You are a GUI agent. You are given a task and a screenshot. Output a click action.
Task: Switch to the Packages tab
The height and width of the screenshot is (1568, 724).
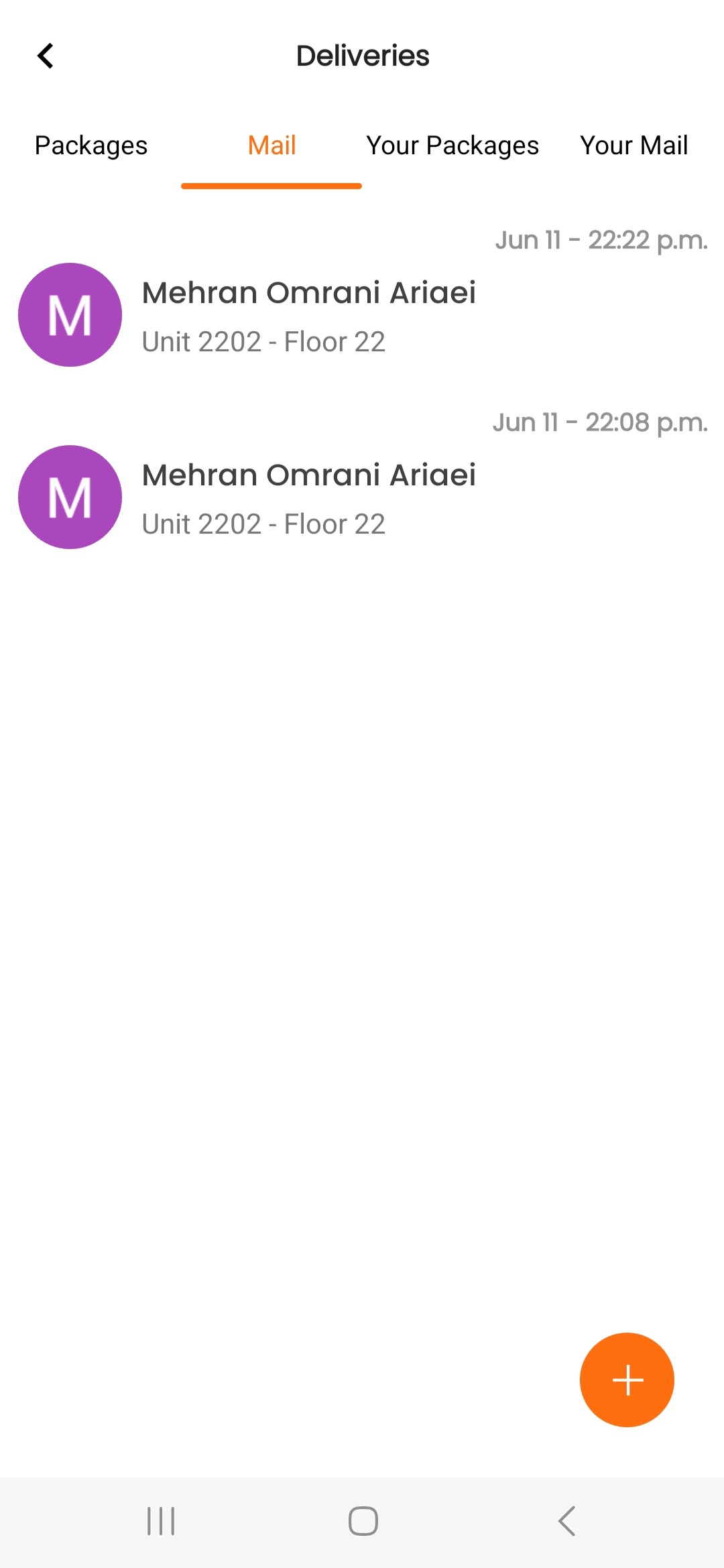[91, 145]
